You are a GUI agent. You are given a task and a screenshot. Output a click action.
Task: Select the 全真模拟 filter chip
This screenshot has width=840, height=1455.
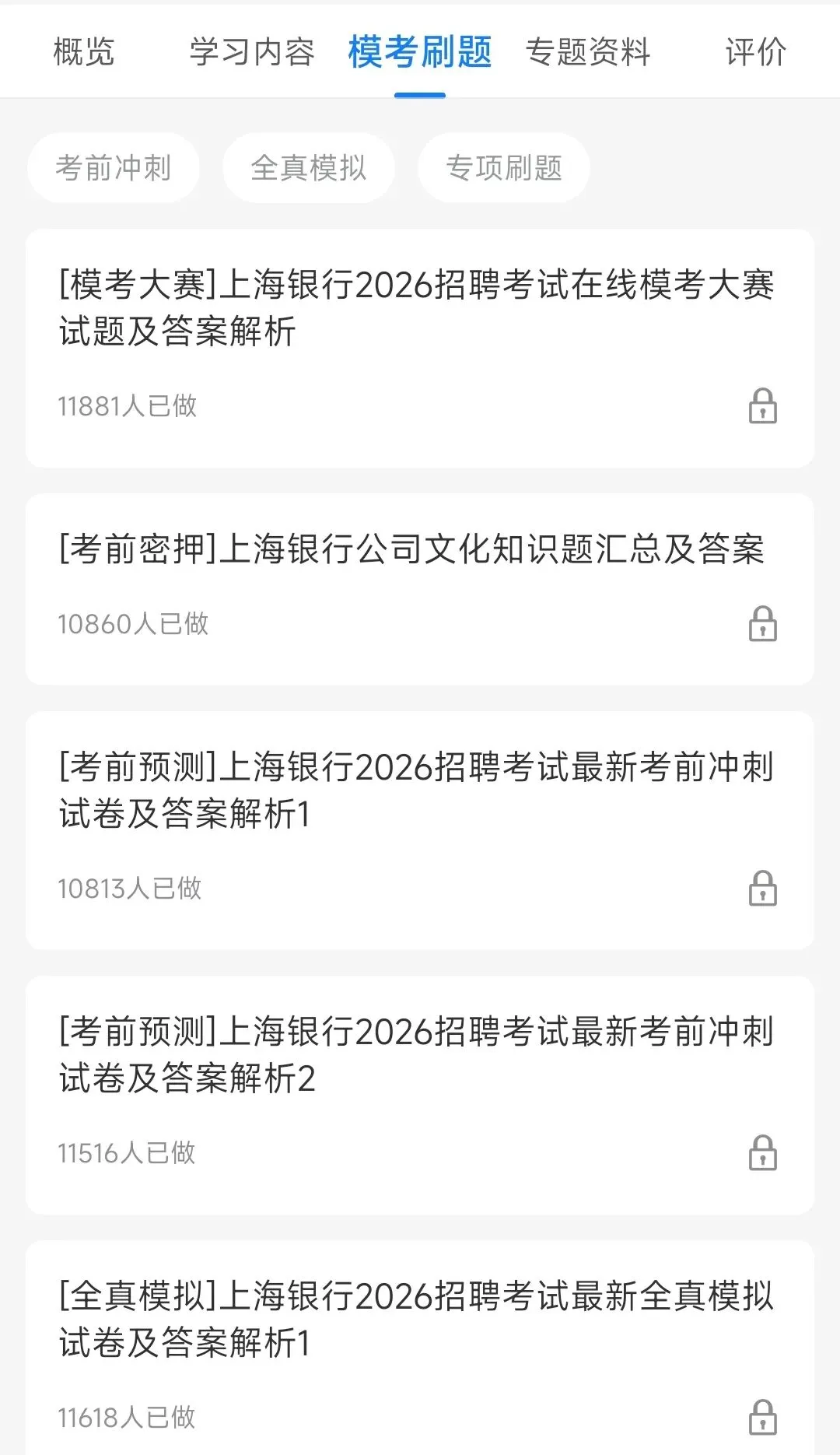pyautogui.click(x=309, y=167)
